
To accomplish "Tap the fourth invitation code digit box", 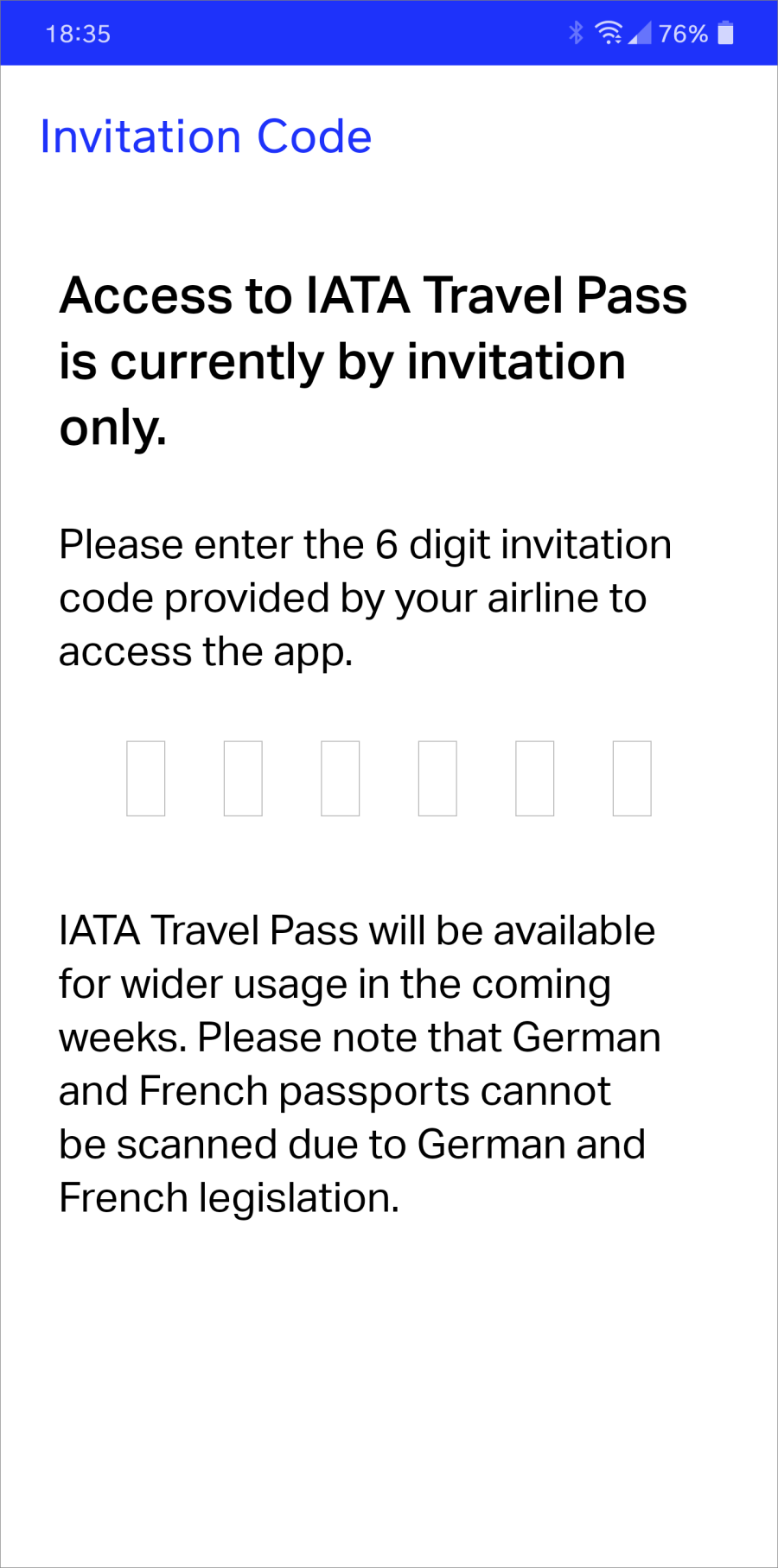I will coord(437,778).
